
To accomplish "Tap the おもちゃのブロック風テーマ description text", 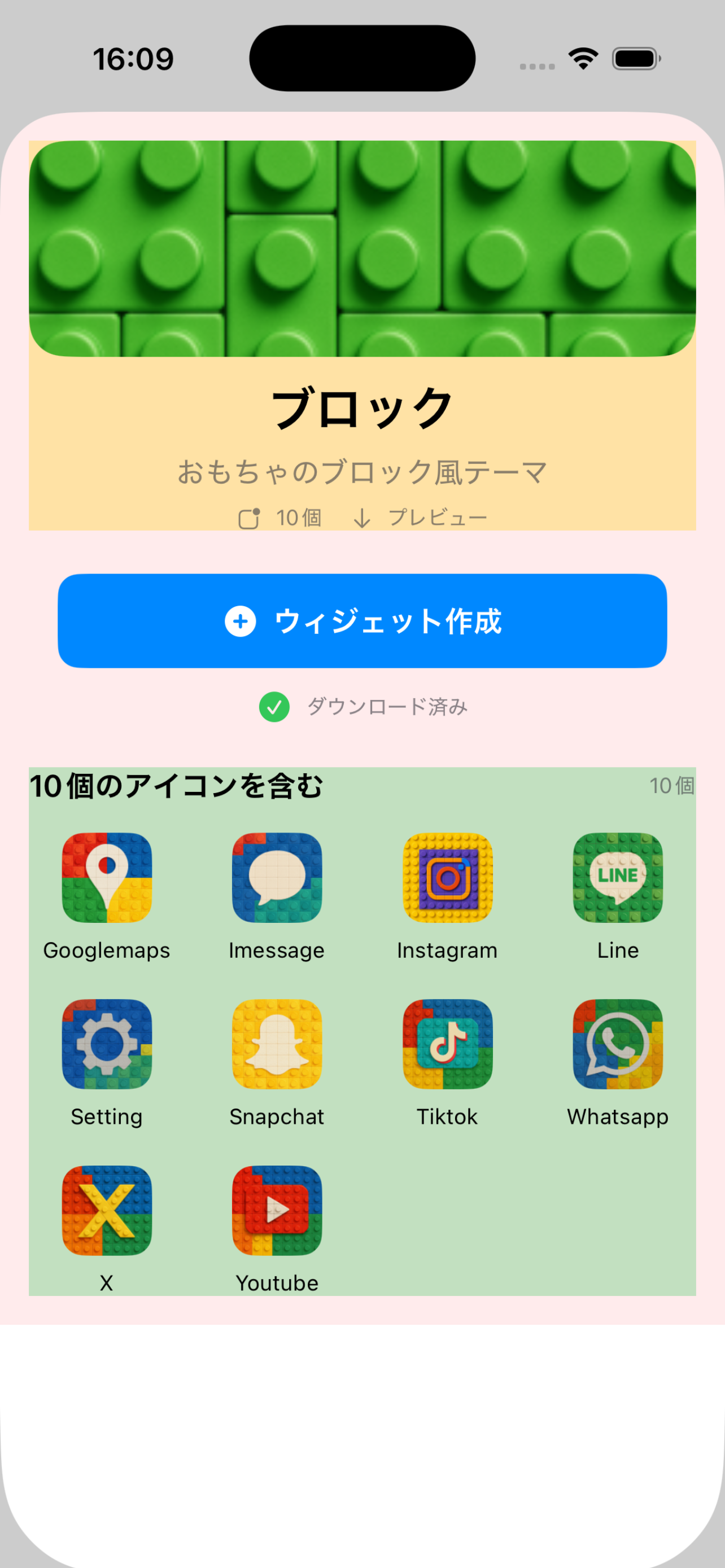I will point(362,471).
